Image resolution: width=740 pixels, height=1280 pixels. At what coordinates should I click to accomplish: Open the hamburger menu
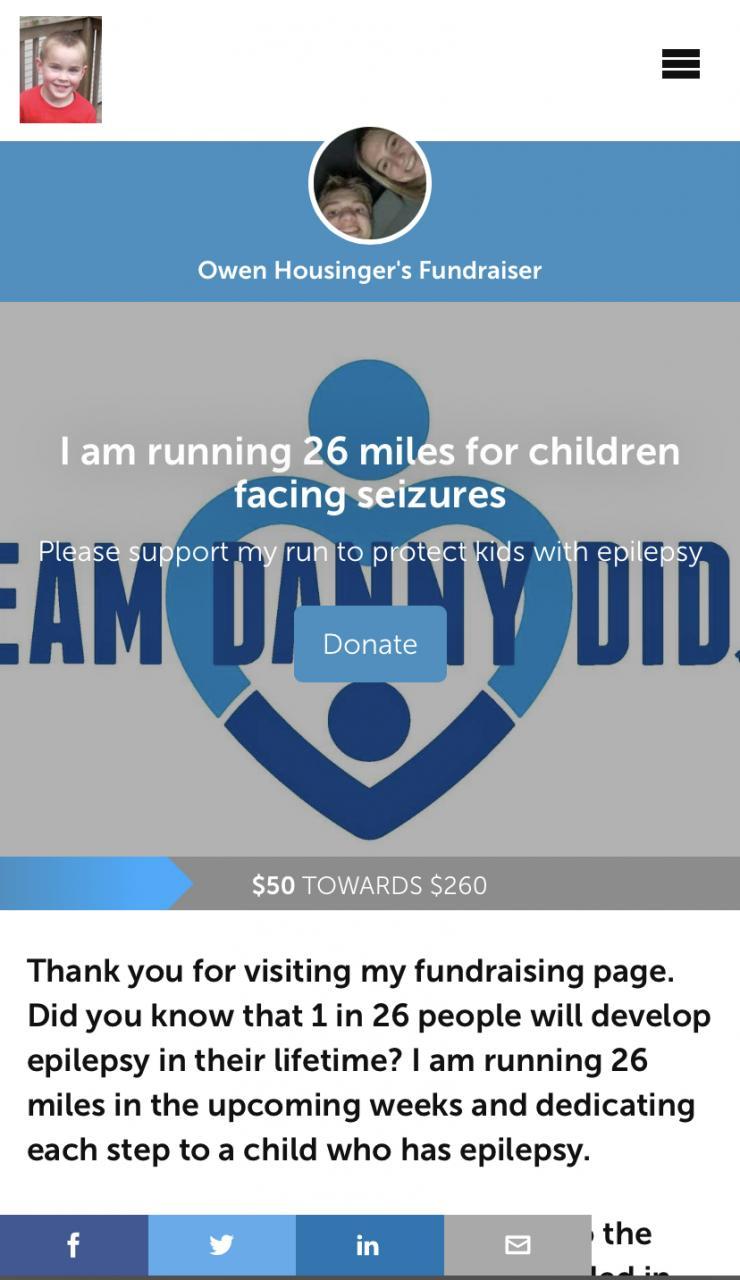click(680, 65)
